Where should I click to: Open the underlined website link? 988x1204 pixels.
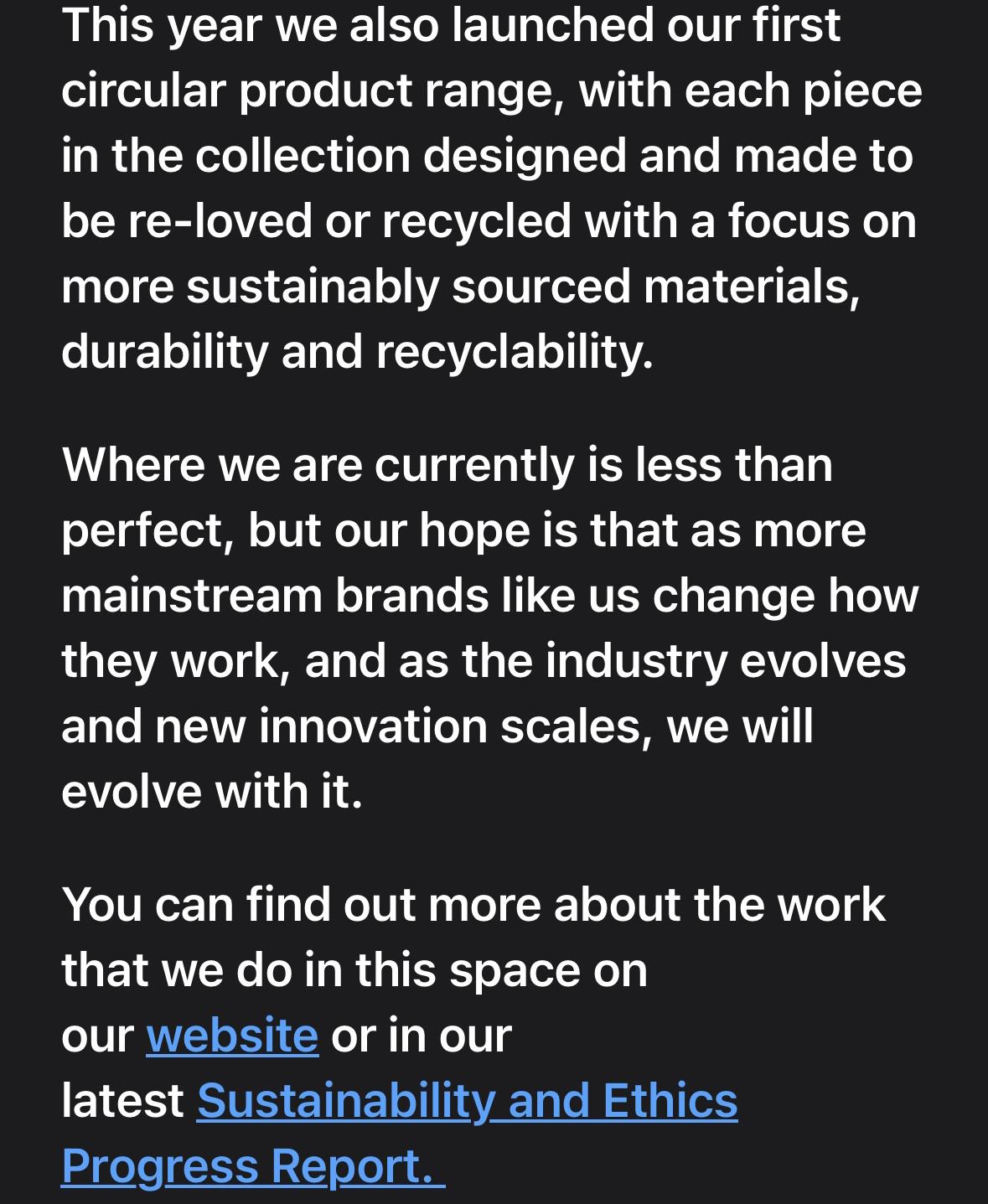[x=232, y=1036]
